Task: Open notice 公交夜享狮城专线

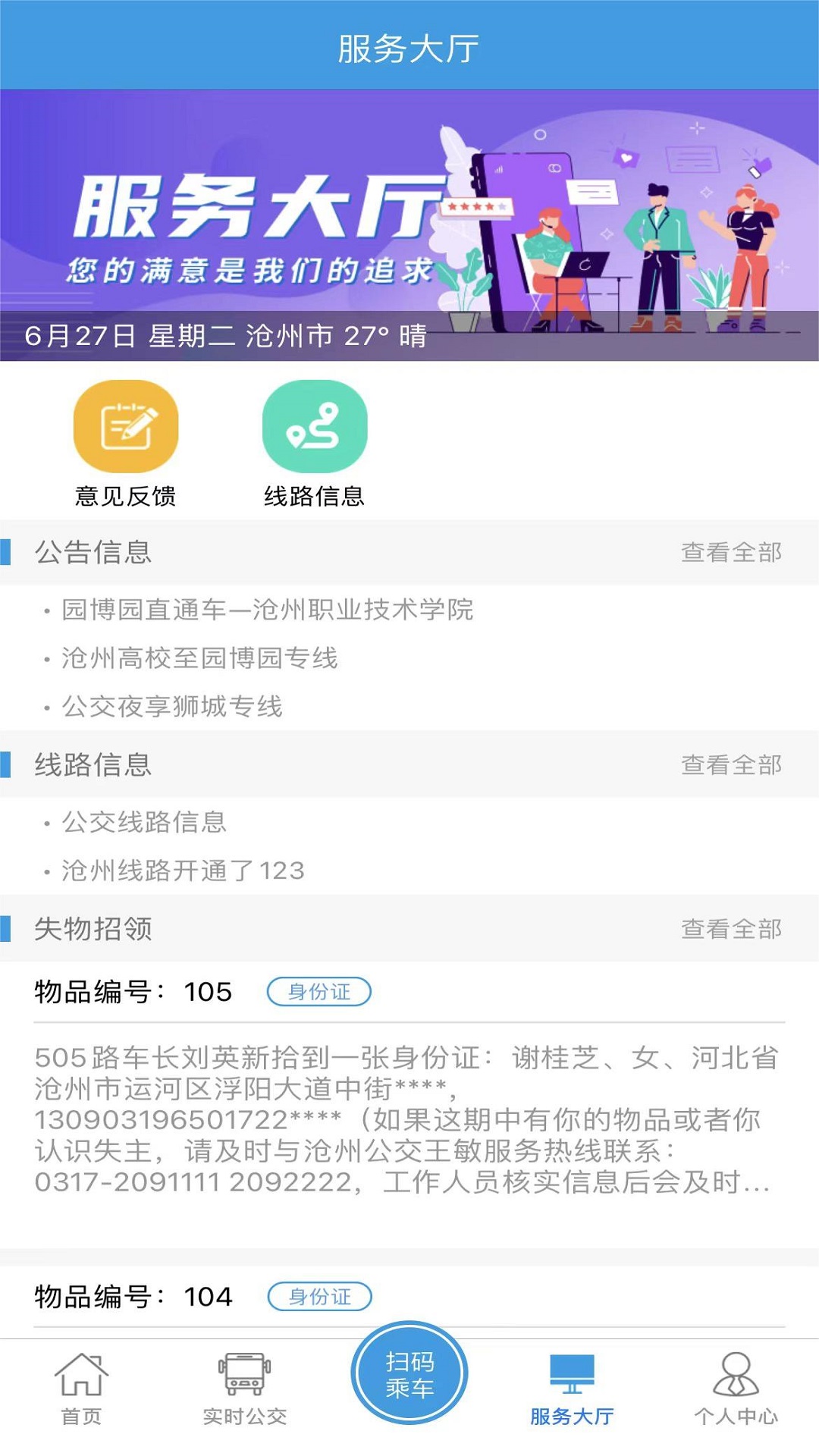Action: [x=172, y=707]
